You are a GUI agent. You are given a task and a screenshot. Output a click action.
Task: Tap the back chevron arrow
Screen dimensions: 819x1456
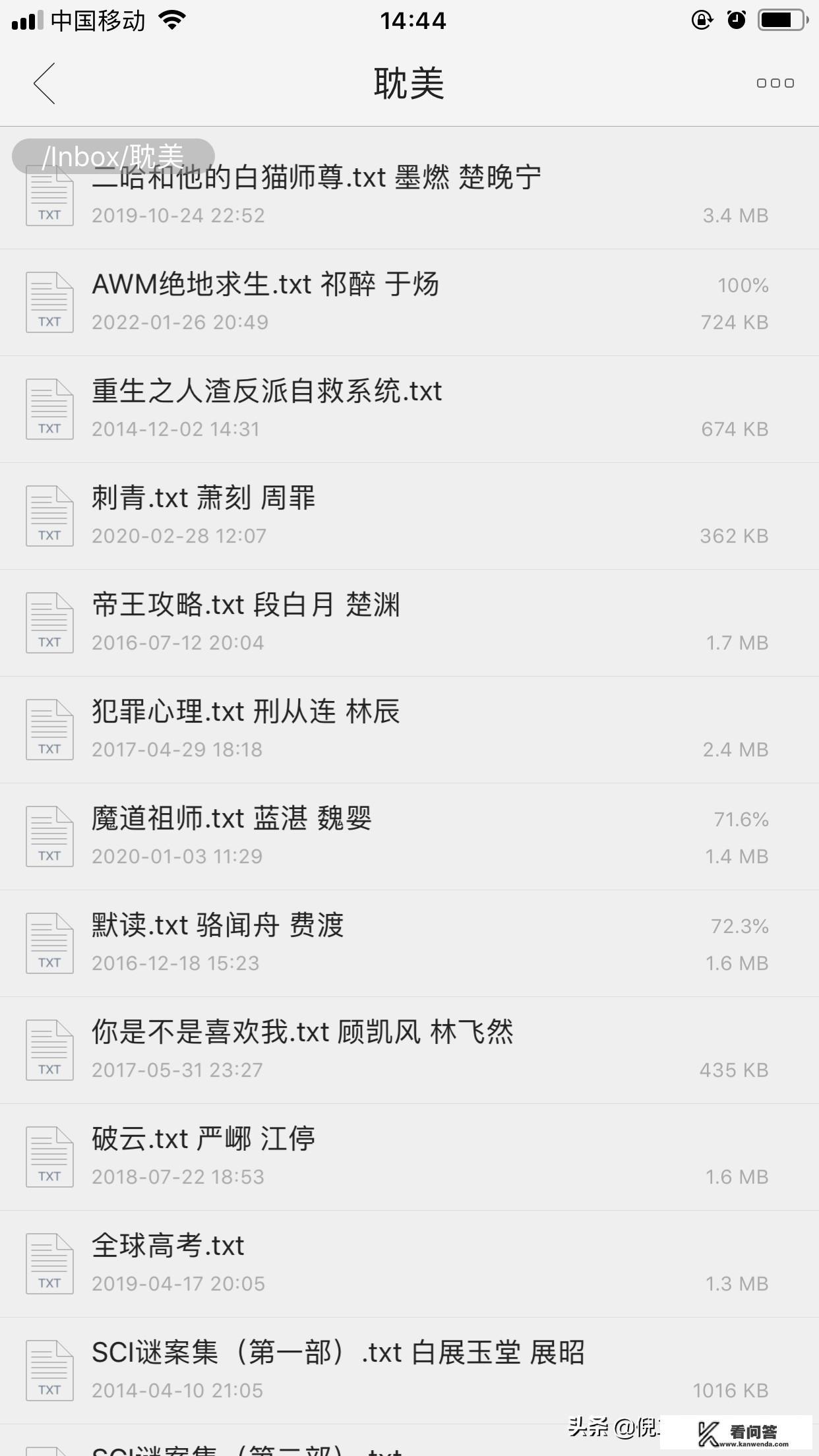tap(44, 84)
